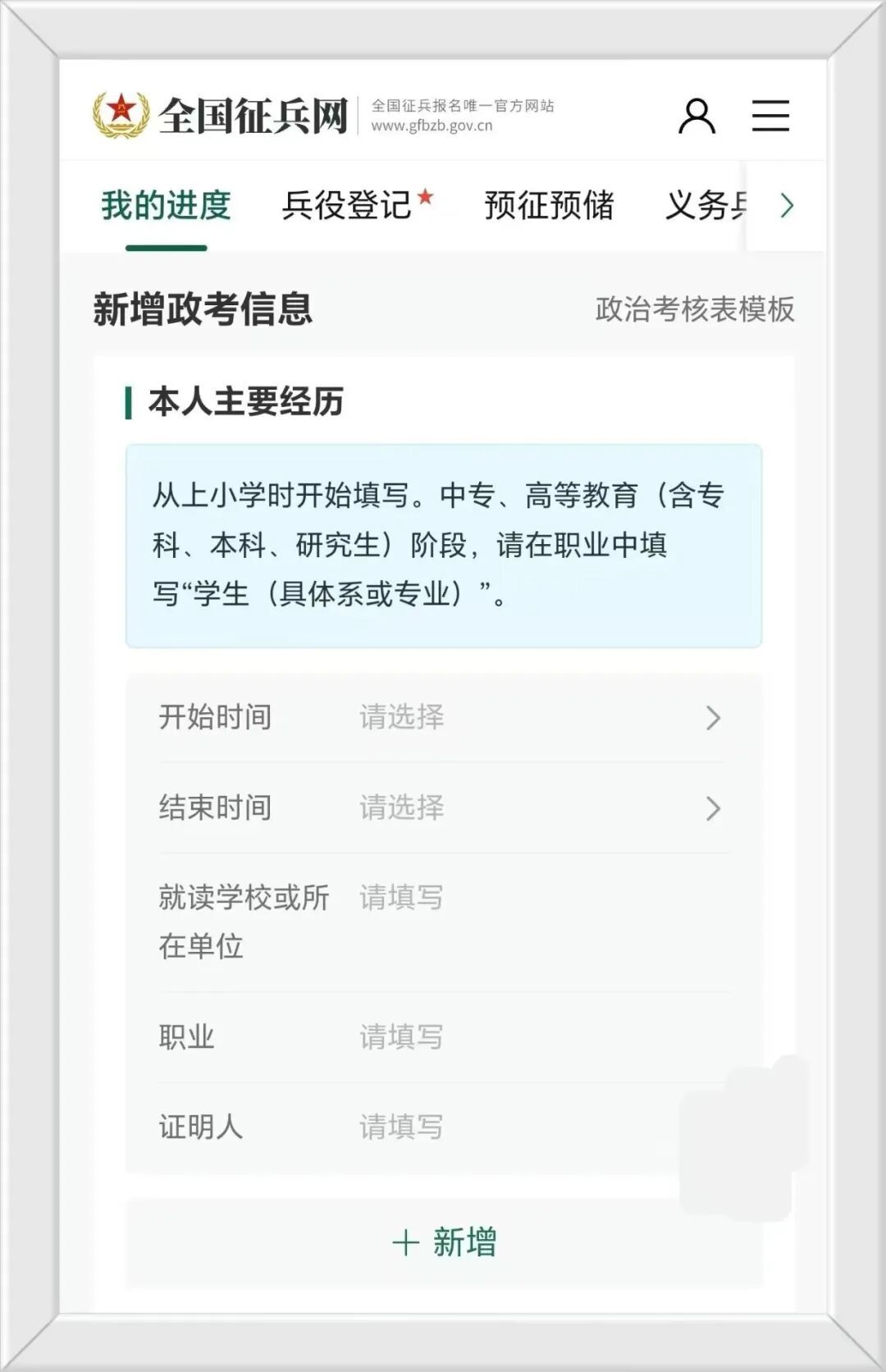Open the hamburger menu
Viewport: 886px width, 1372px height.
[770, 116]
